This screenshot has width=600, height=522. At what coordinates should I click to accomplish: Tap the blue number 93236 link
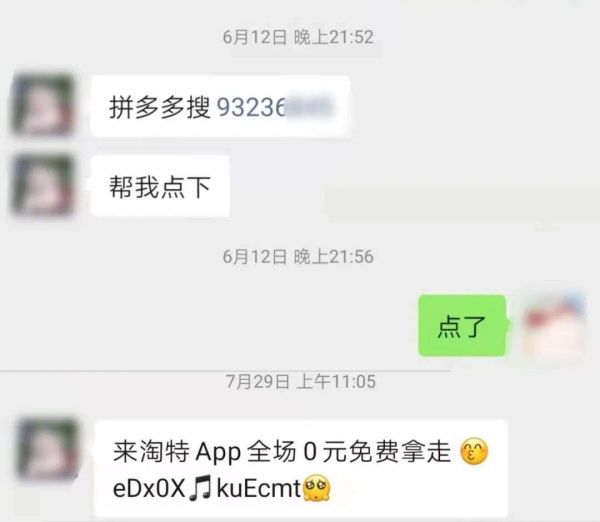tap(252, 107)
